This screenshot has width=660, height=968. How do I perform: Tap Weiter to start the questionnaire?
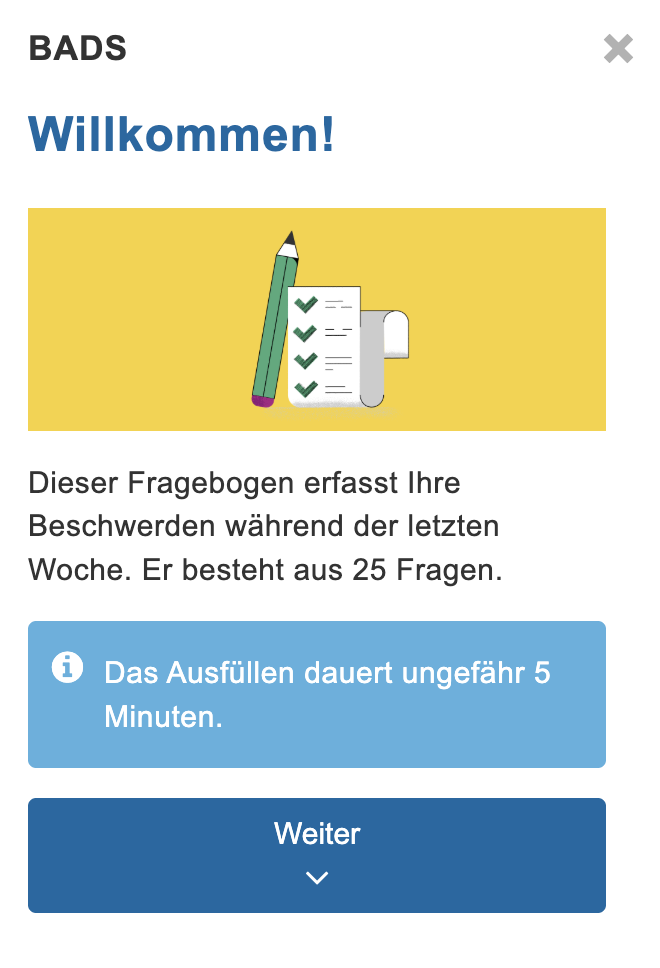pyautogui.click(x=317, y=854)
